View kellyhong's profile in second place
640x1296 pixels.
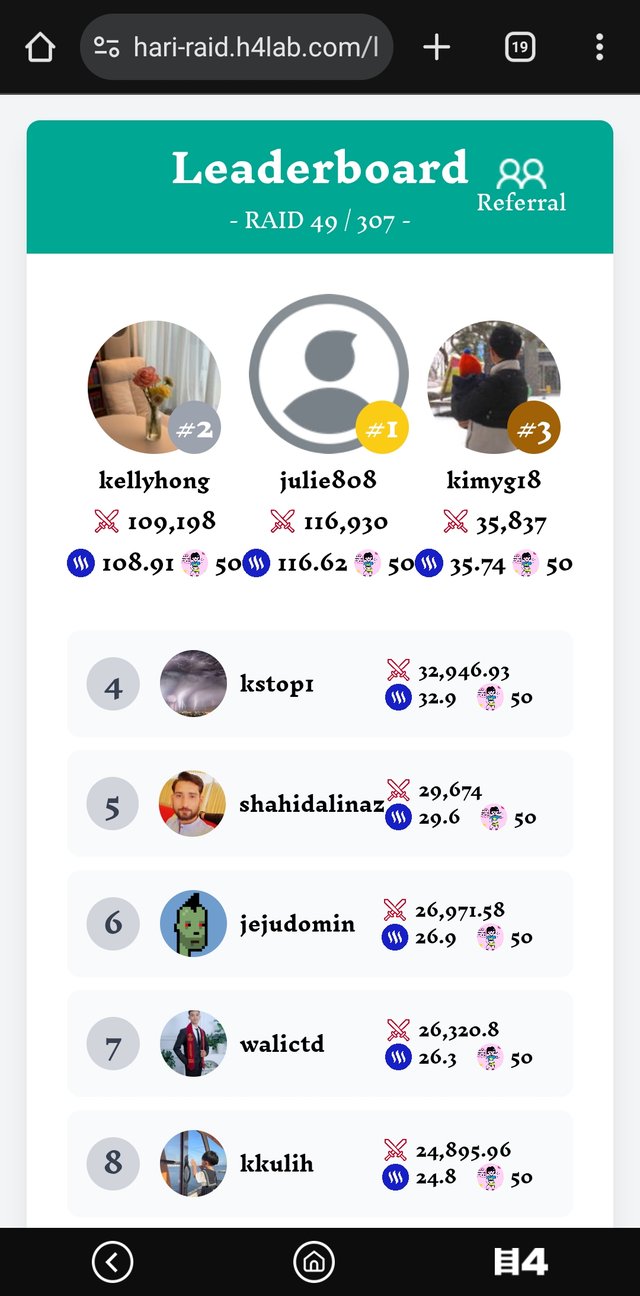pyautogui.click(x=154, y=387)
